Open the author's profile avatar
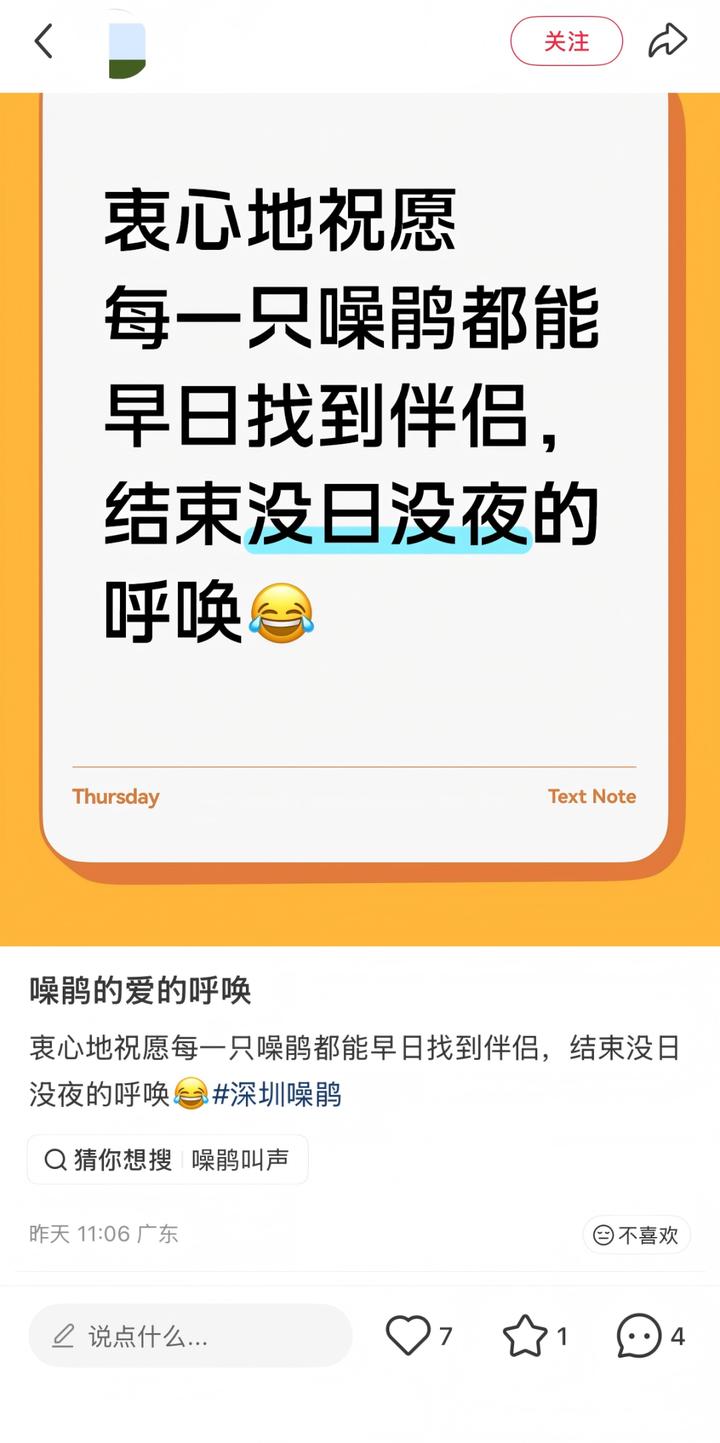 click(x=127, y=43)
